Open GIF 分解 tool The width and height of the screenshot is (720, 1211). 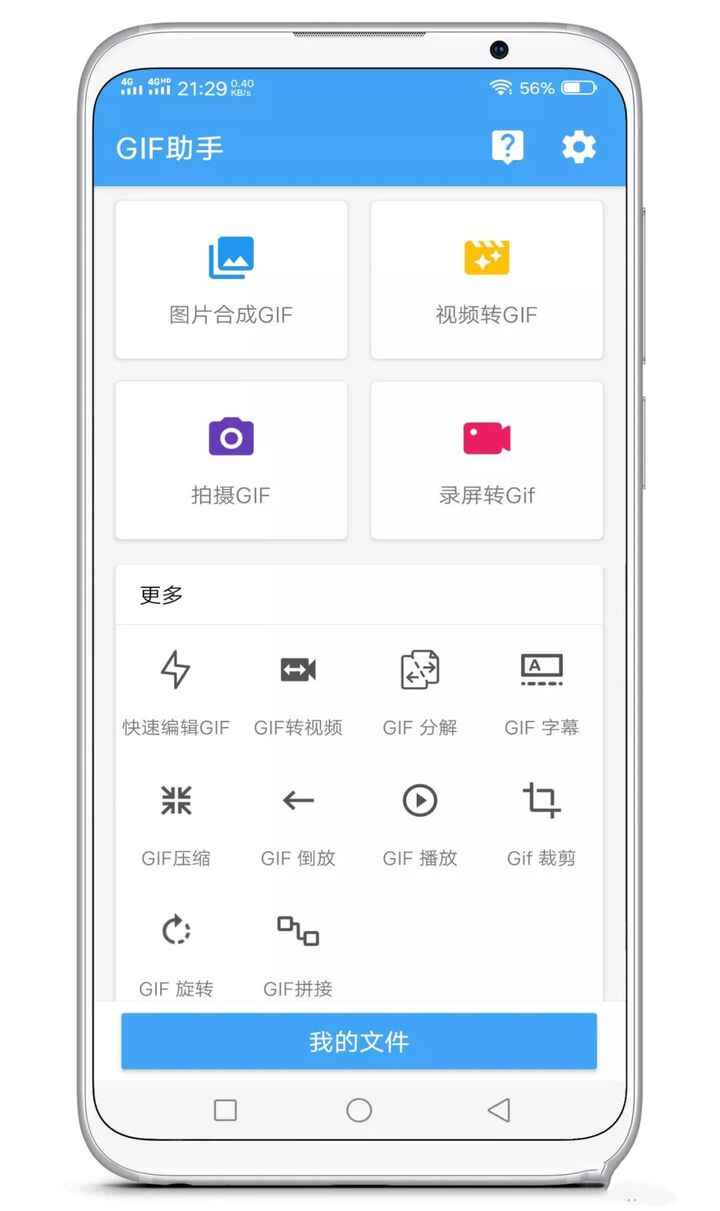click(x=420, y=690)
